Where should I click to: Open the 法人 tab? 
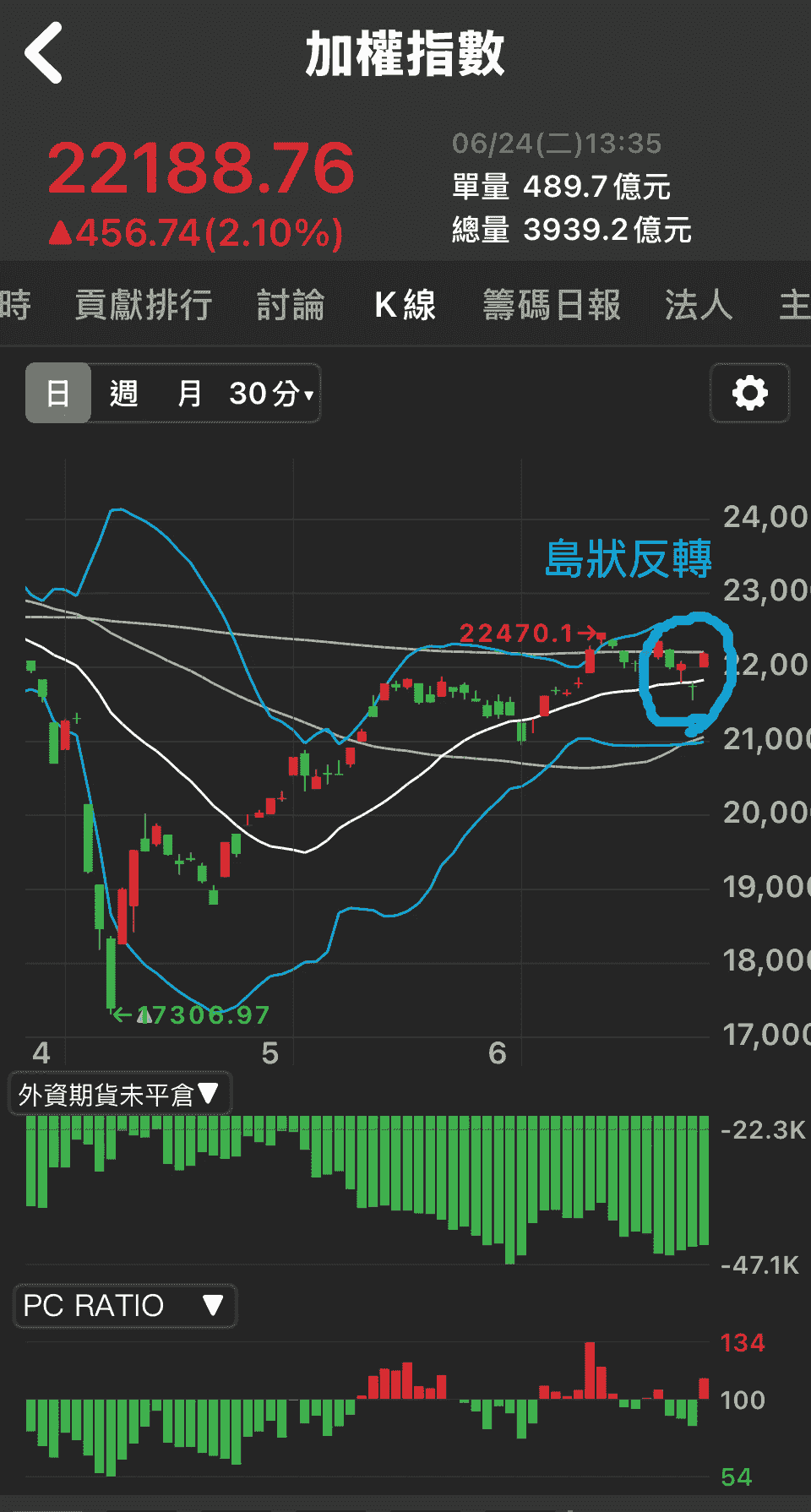698,305
